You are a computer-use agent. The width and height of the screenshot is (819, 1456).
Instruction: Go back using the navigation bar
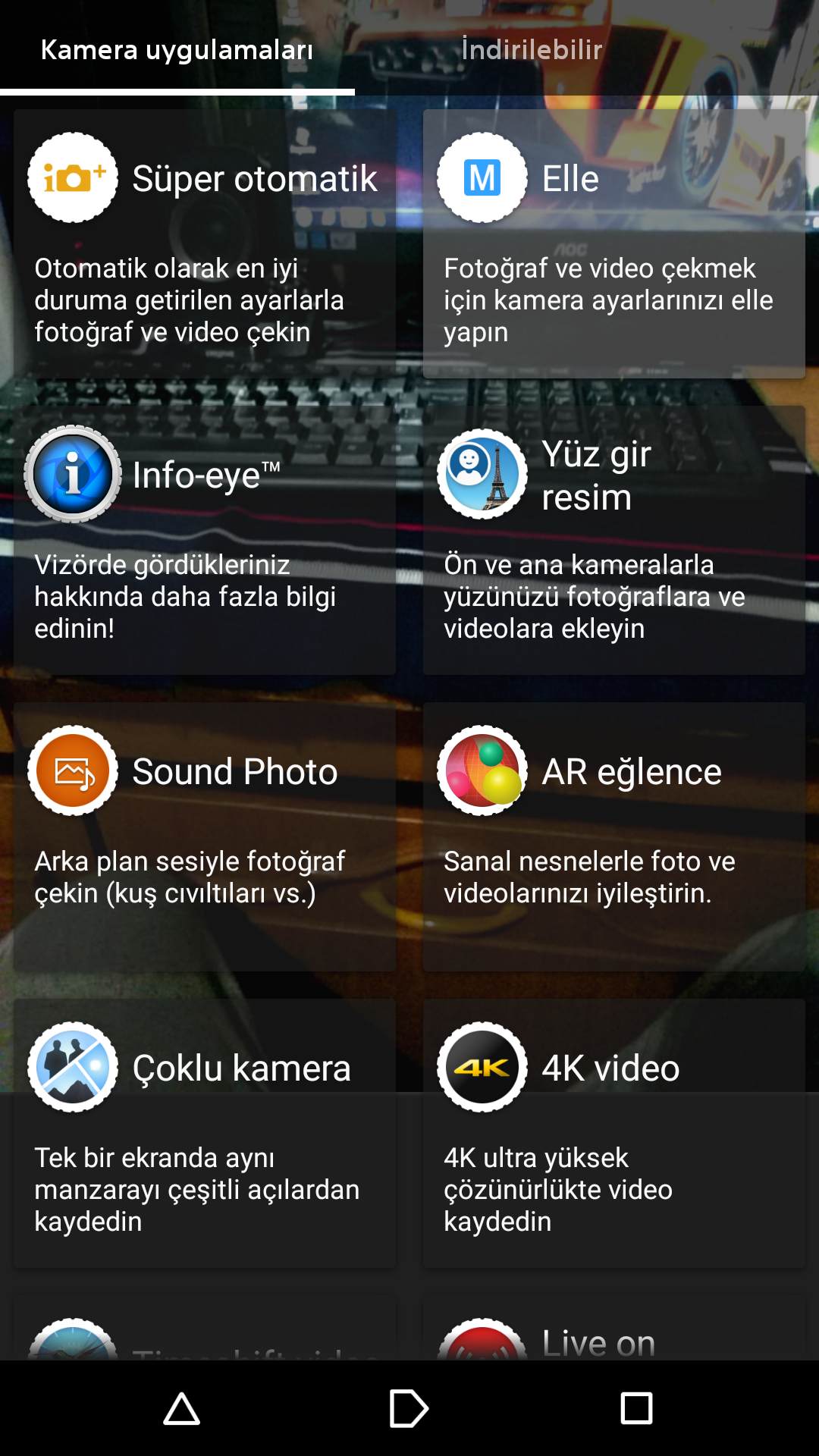182,1408
